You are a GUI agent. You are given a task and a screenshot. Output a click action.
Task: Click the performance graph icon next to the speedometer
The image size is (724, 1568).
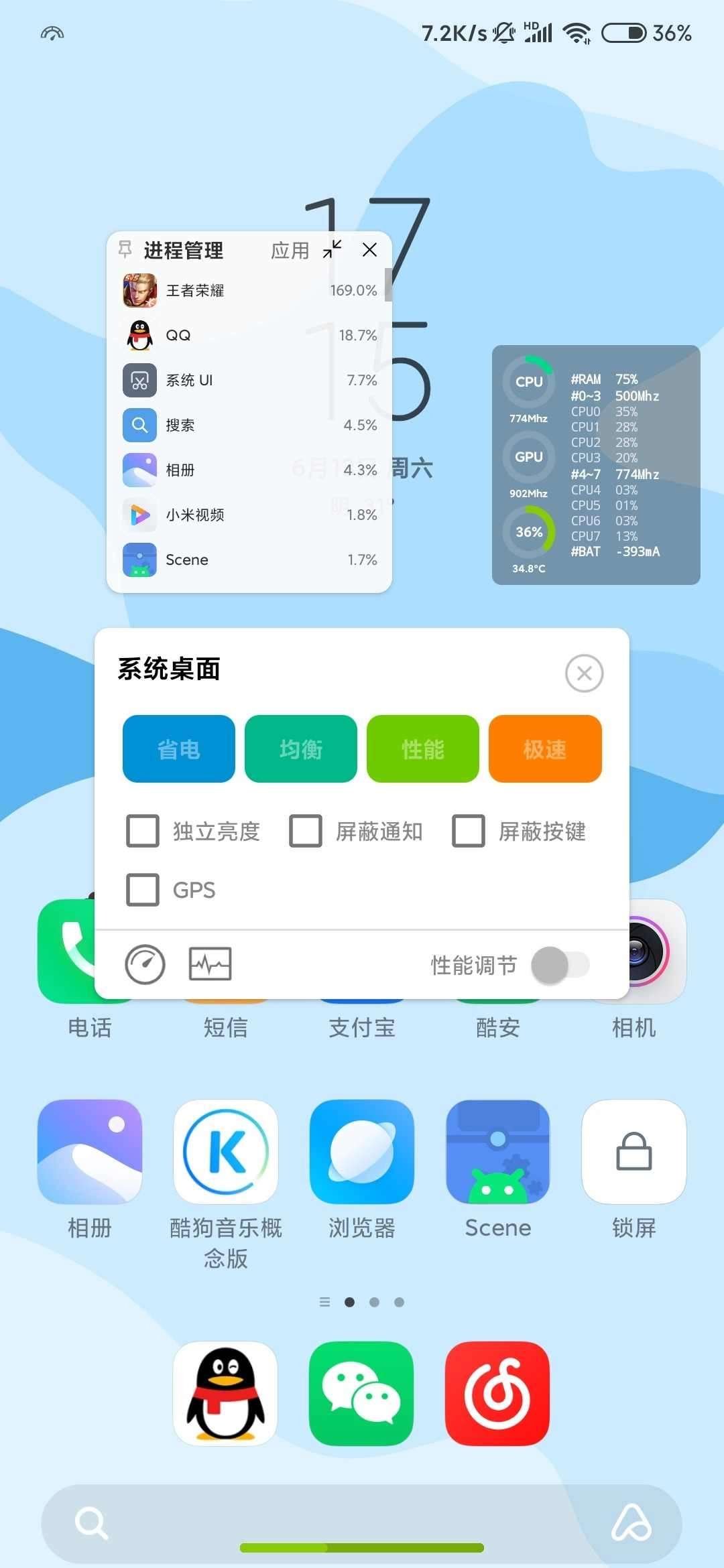pos(210,965)
